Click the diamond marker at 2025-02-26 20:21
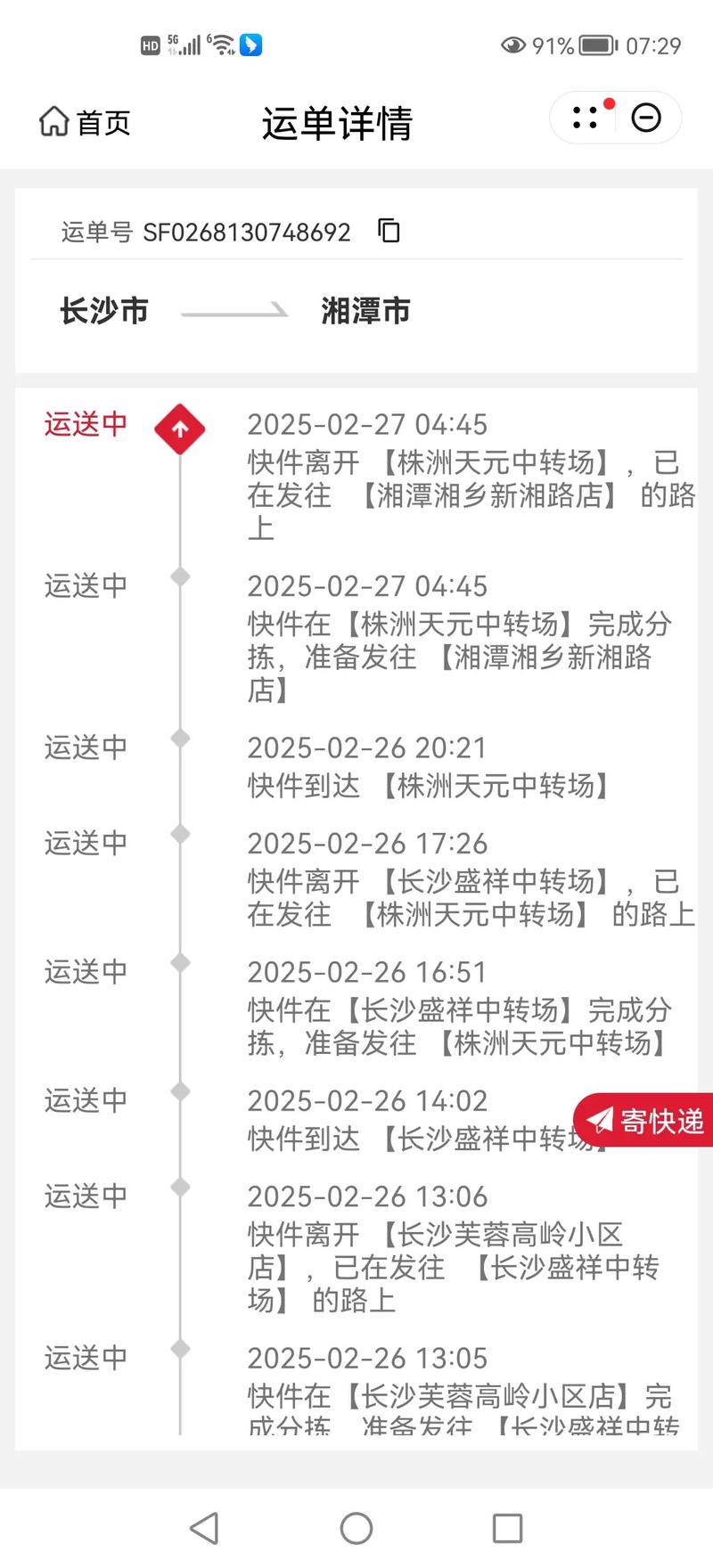The image size is (713, 1568). click(x=181, y=739)
